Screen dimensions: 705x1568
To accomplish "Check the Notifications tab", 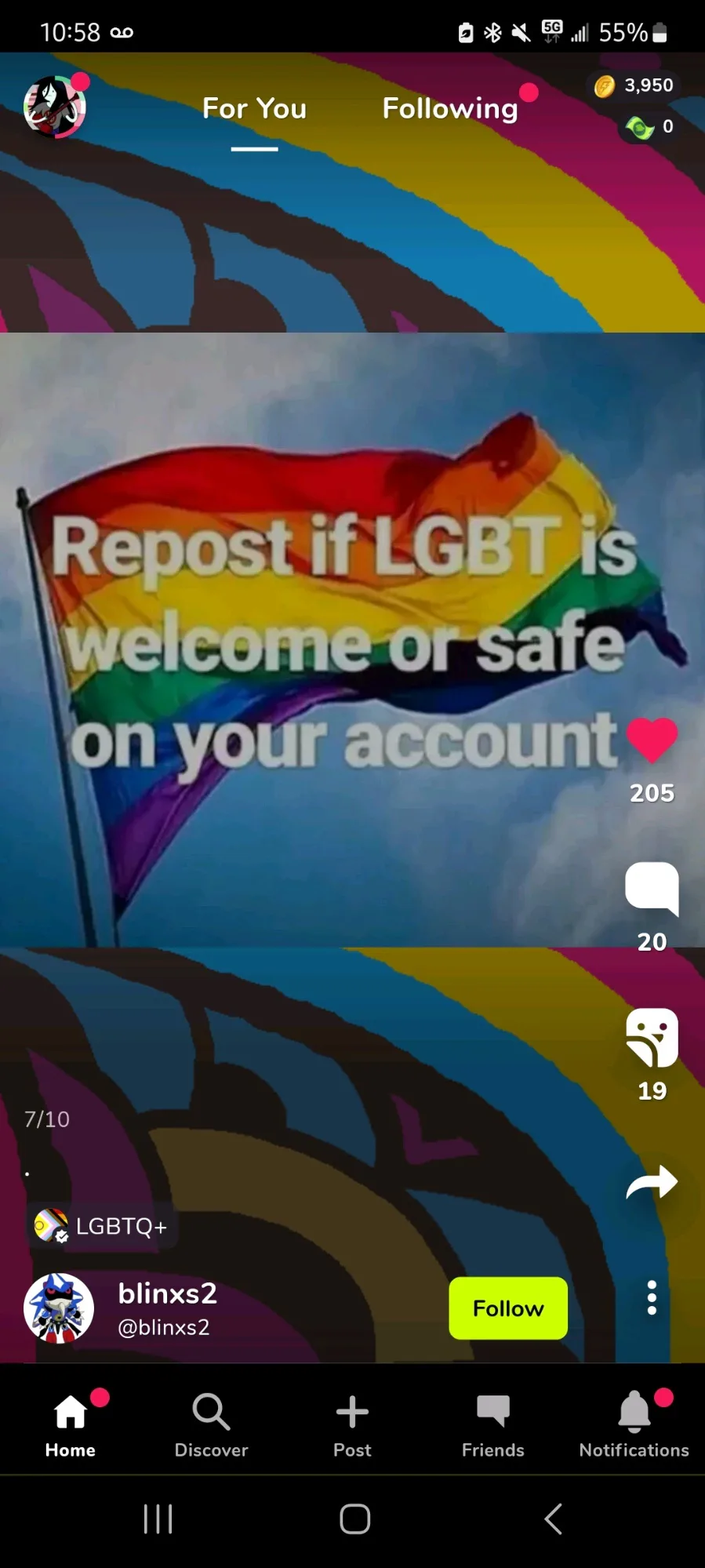I will point(634,1425).
